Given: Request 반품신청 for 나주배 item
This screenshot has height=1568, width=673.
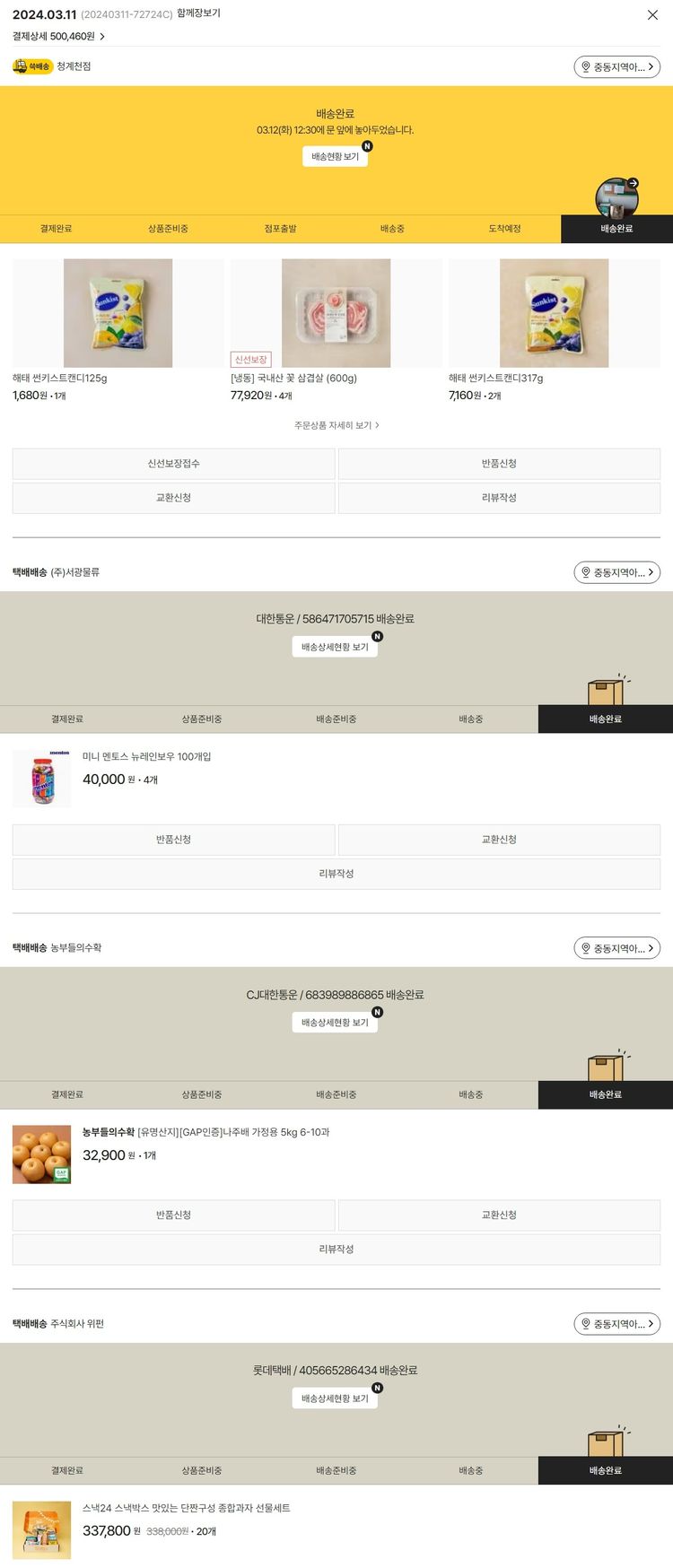Looking at the screenshot, I should click(x=173, y=1215).
